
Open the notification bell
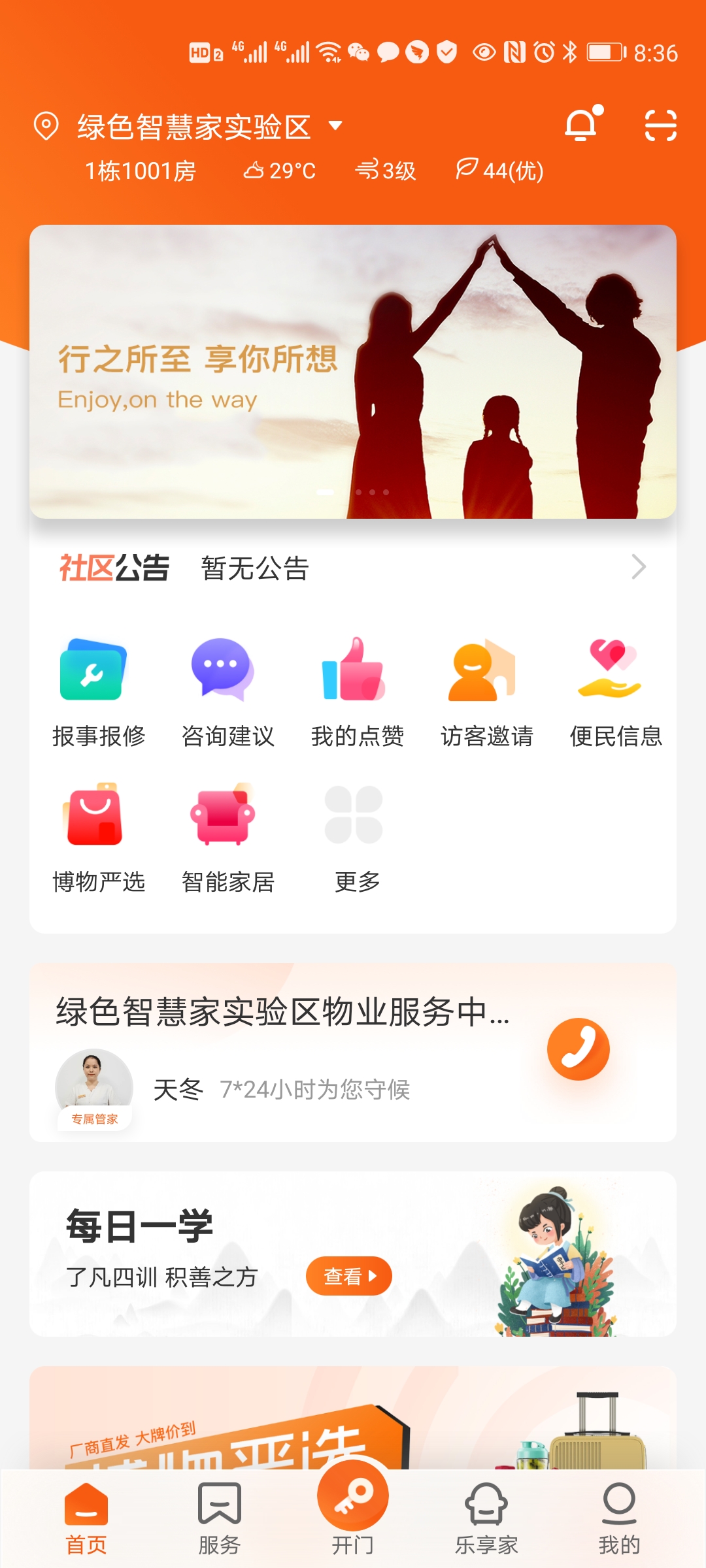click(x=582, y=124)
